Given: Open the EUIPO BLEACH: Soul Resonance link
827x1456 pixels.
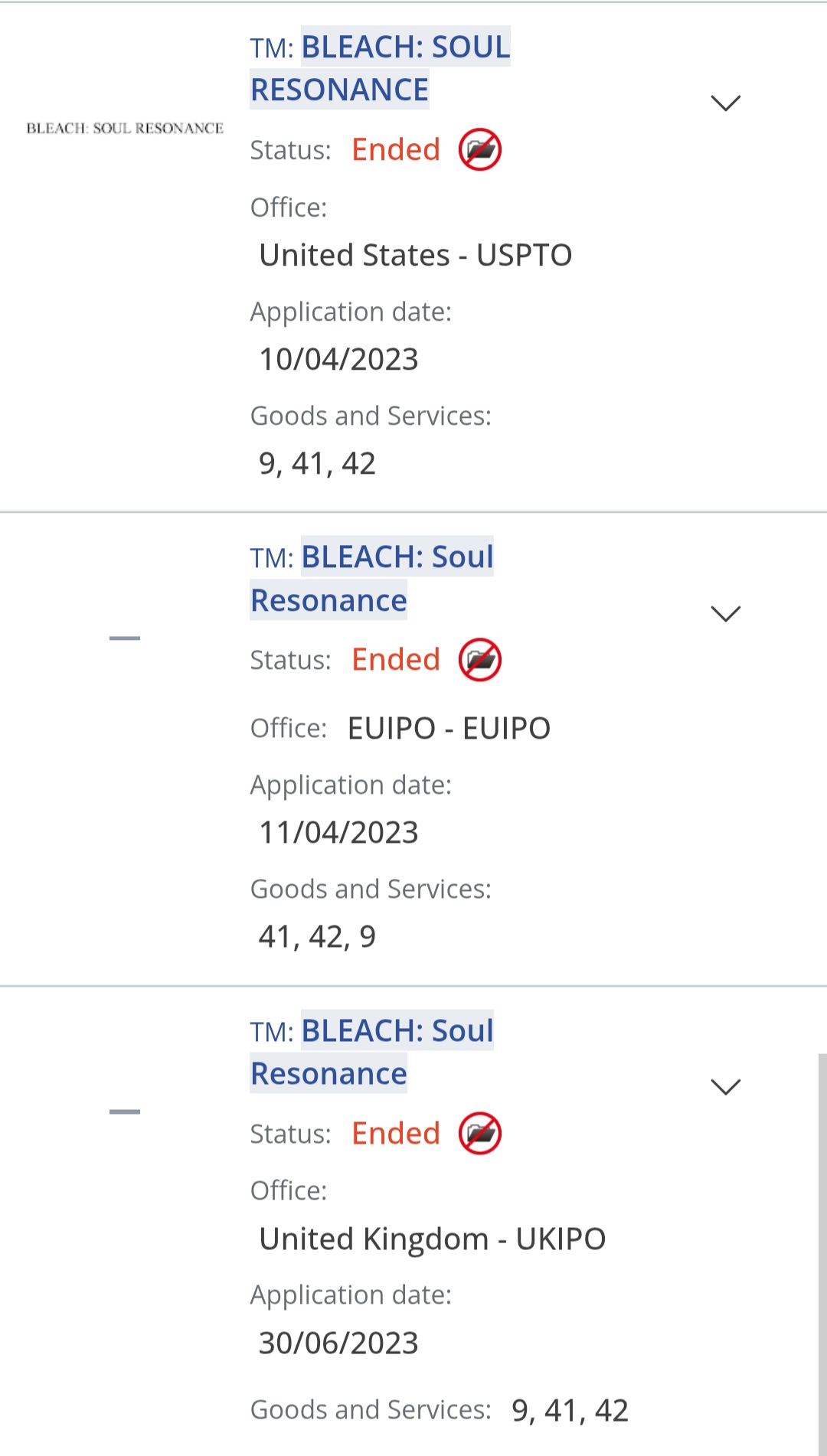Looking at the screenshot, I should 372,579.
